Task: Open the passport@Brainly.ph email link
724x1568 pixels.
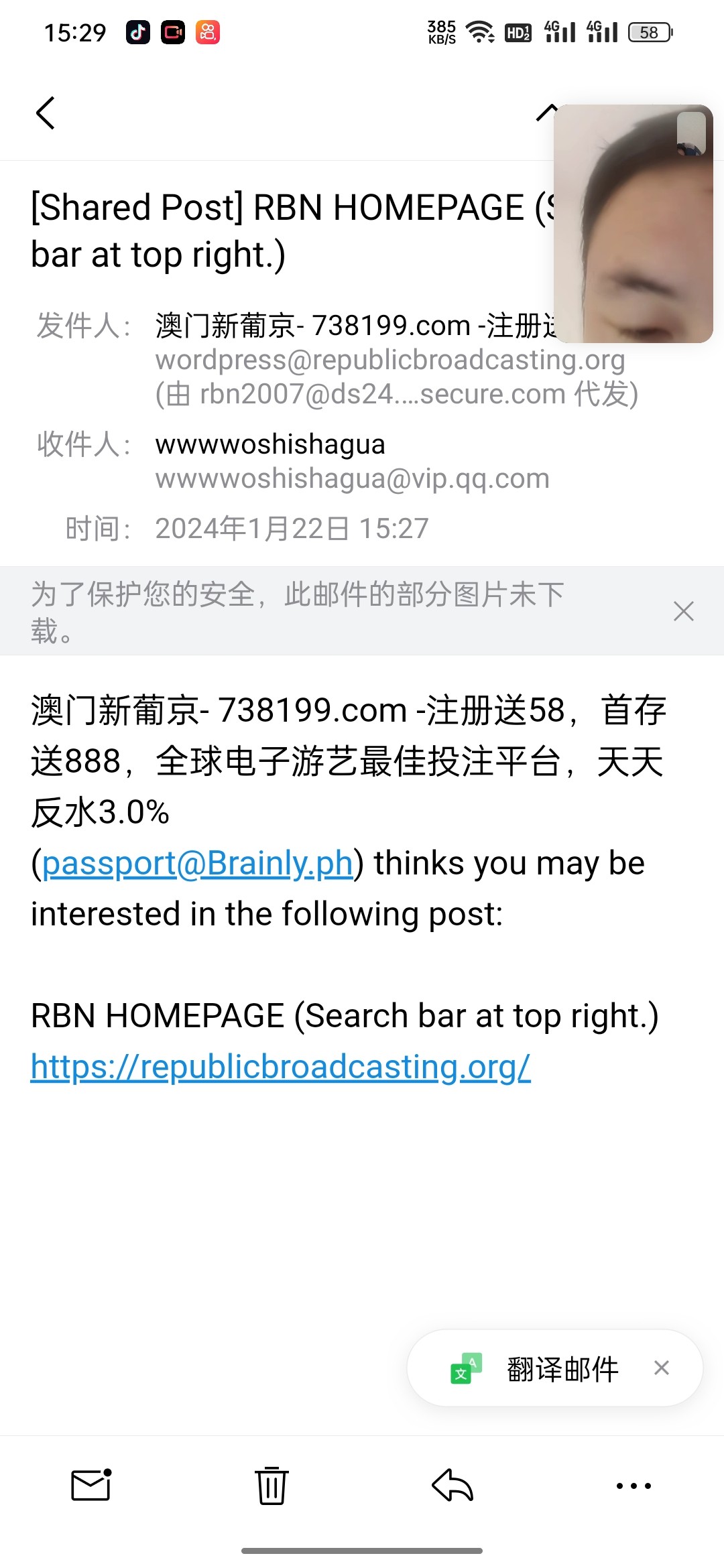Action: (x=197, y=863)
